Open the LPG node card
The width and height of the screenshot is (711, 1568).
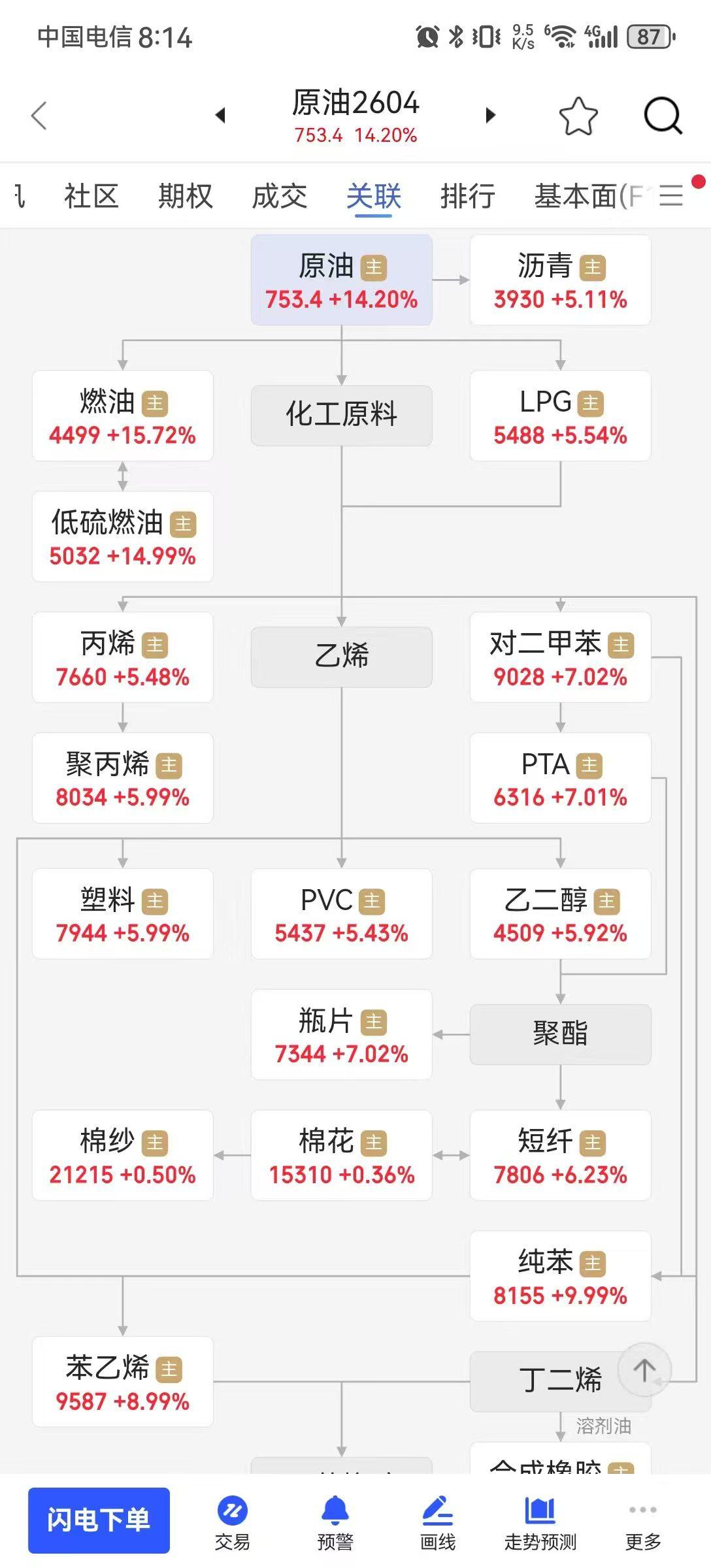[559, 416]
